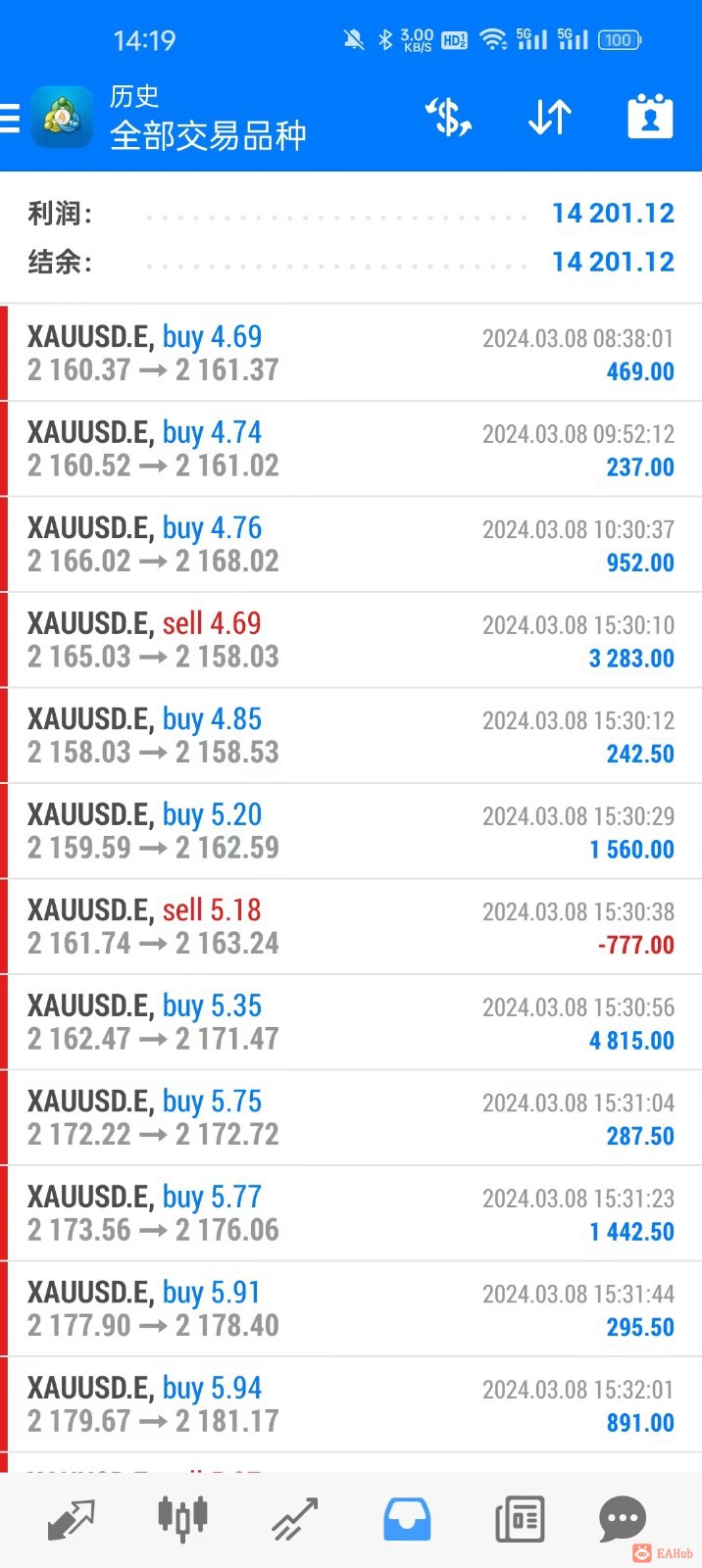Open the buy 5.94 trade details
The height and width of the screenshot is (1568, 702).
click(351, 1404)
